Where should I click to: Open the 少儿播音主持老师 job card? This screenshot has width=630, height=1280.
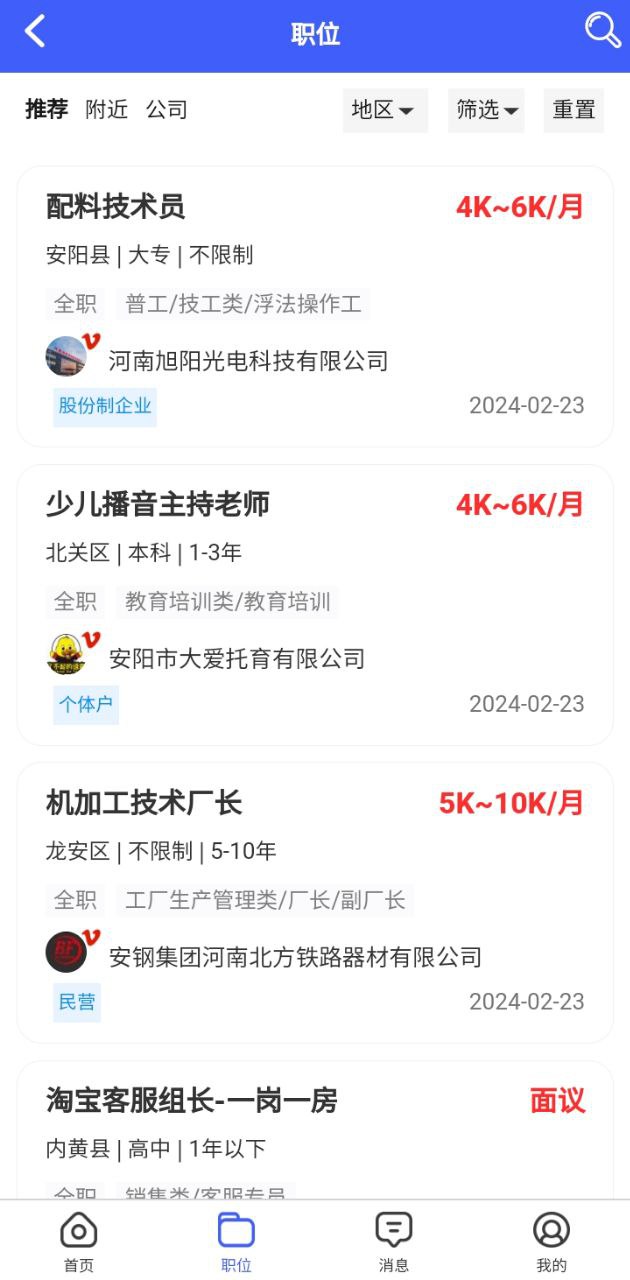coord(315,604)
